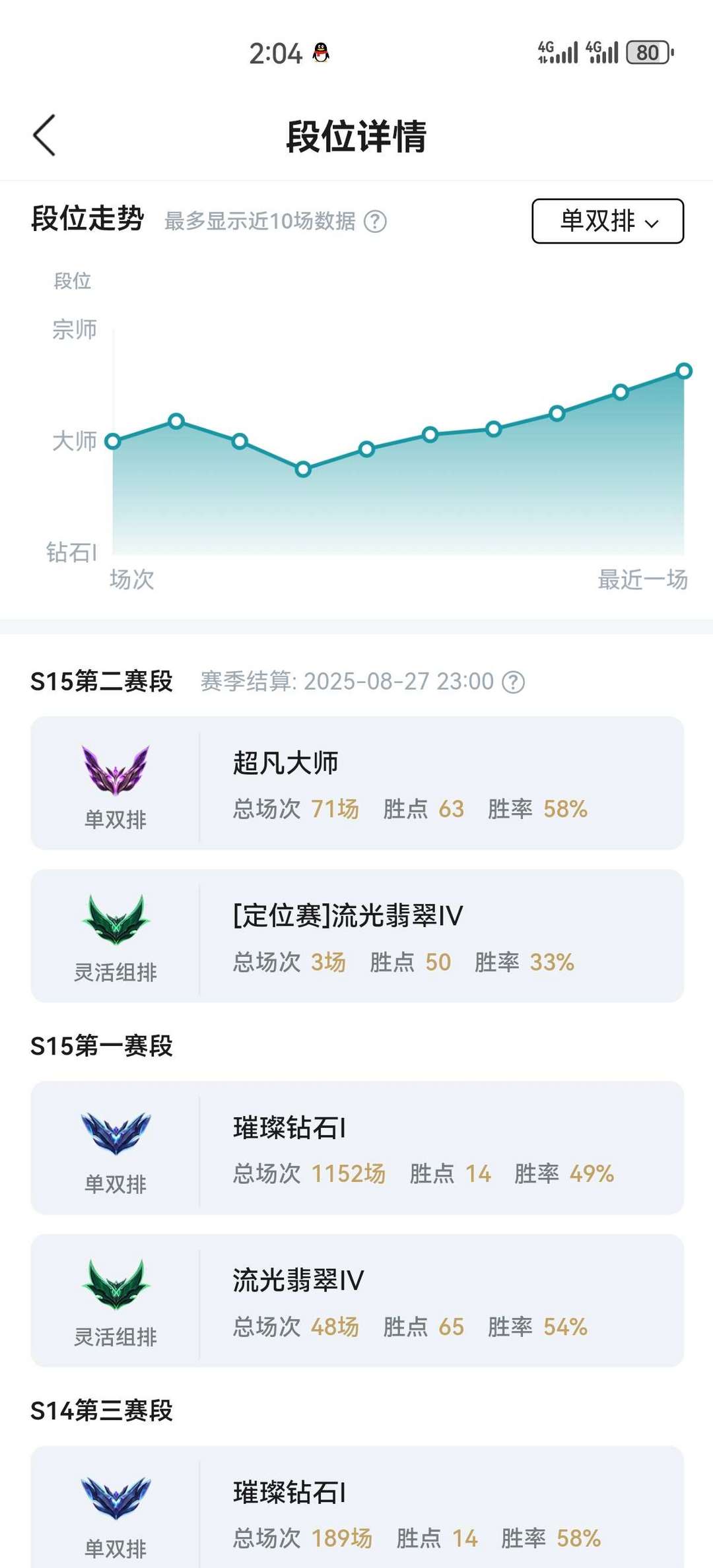Tap the help icon beside 最多显示近10场数据
Image resolution: width=713 pixels, height=1568 pixels.
coord(375,222)
